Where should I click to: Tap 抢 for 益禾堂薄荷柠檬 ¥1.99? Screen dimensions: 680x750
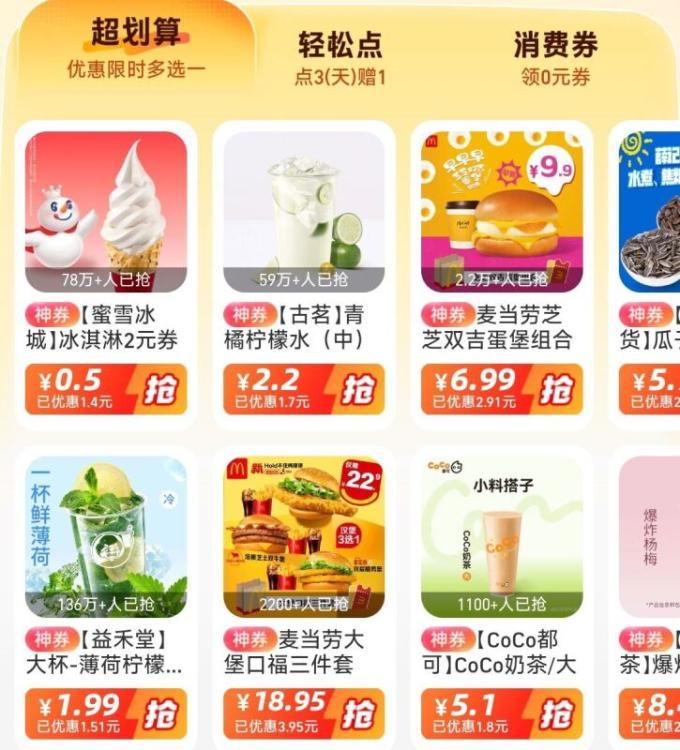coord(160,714)
